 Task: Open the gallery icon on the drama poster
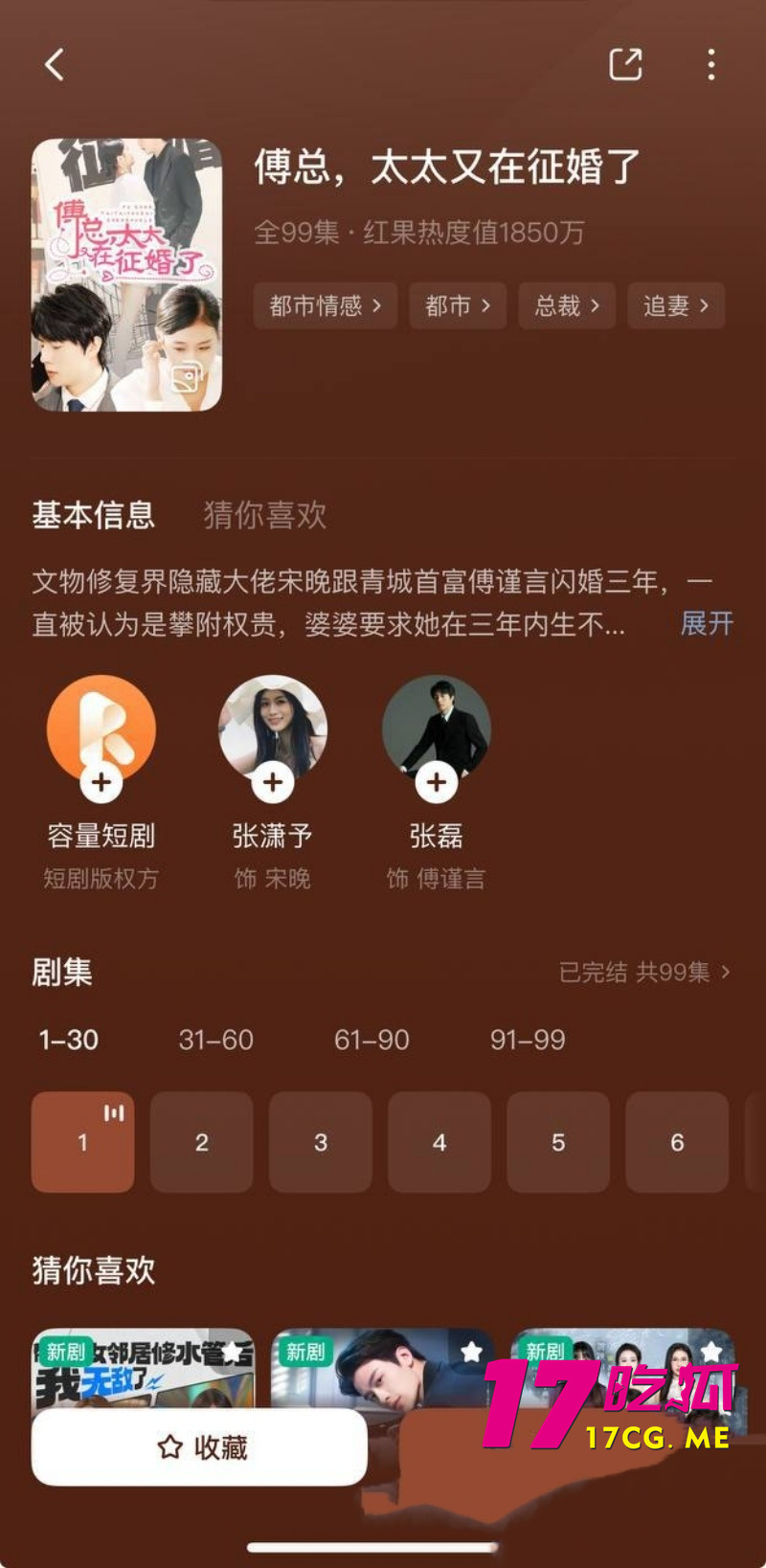click(186, 377)
